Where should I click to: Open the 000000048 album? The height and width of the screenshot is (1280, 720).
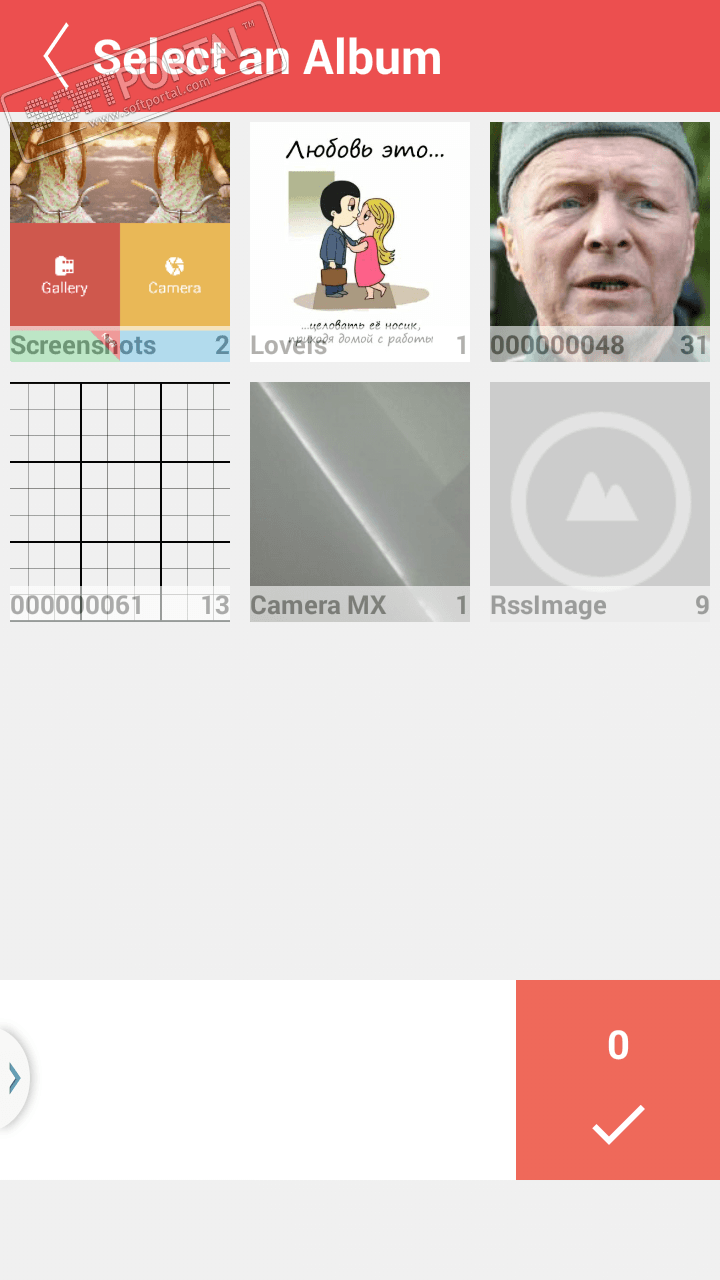pyautogui.click(x=600, y=241)
